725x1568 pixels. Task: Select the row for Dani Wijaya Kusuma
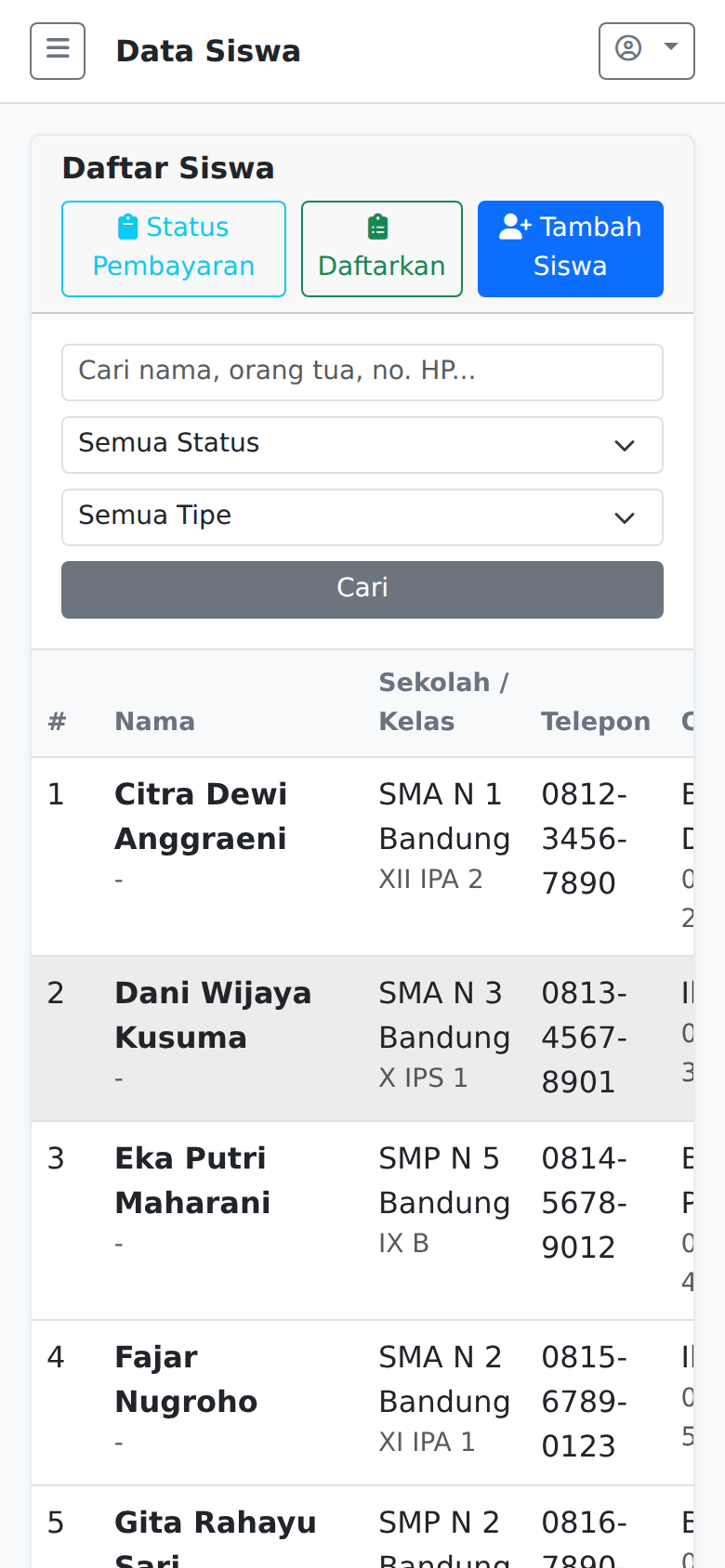pyautogui.click(x=213, y=1014)
